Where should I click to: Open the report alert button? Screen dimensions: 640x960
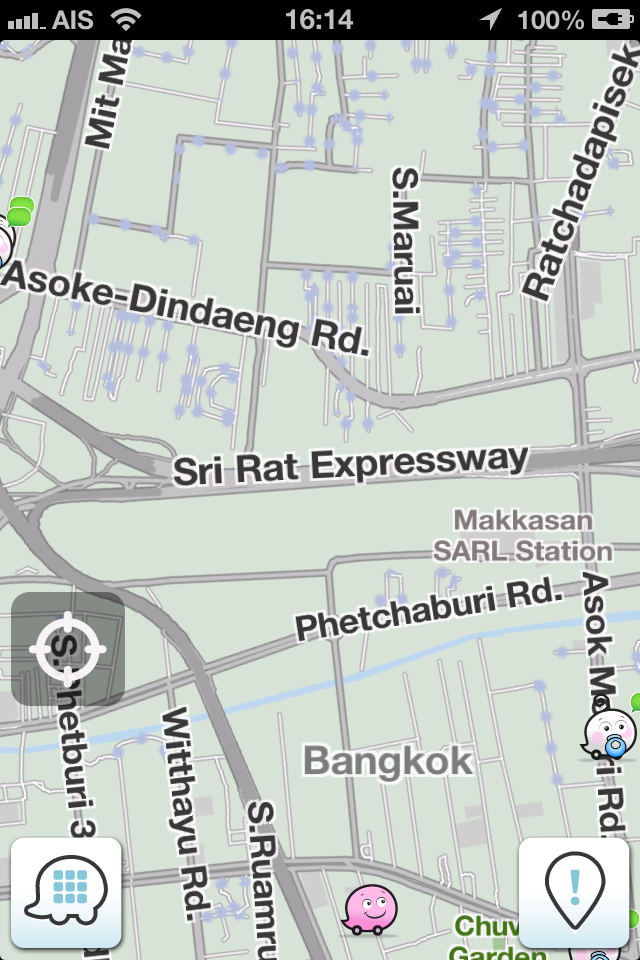click(x=574, y=892)
